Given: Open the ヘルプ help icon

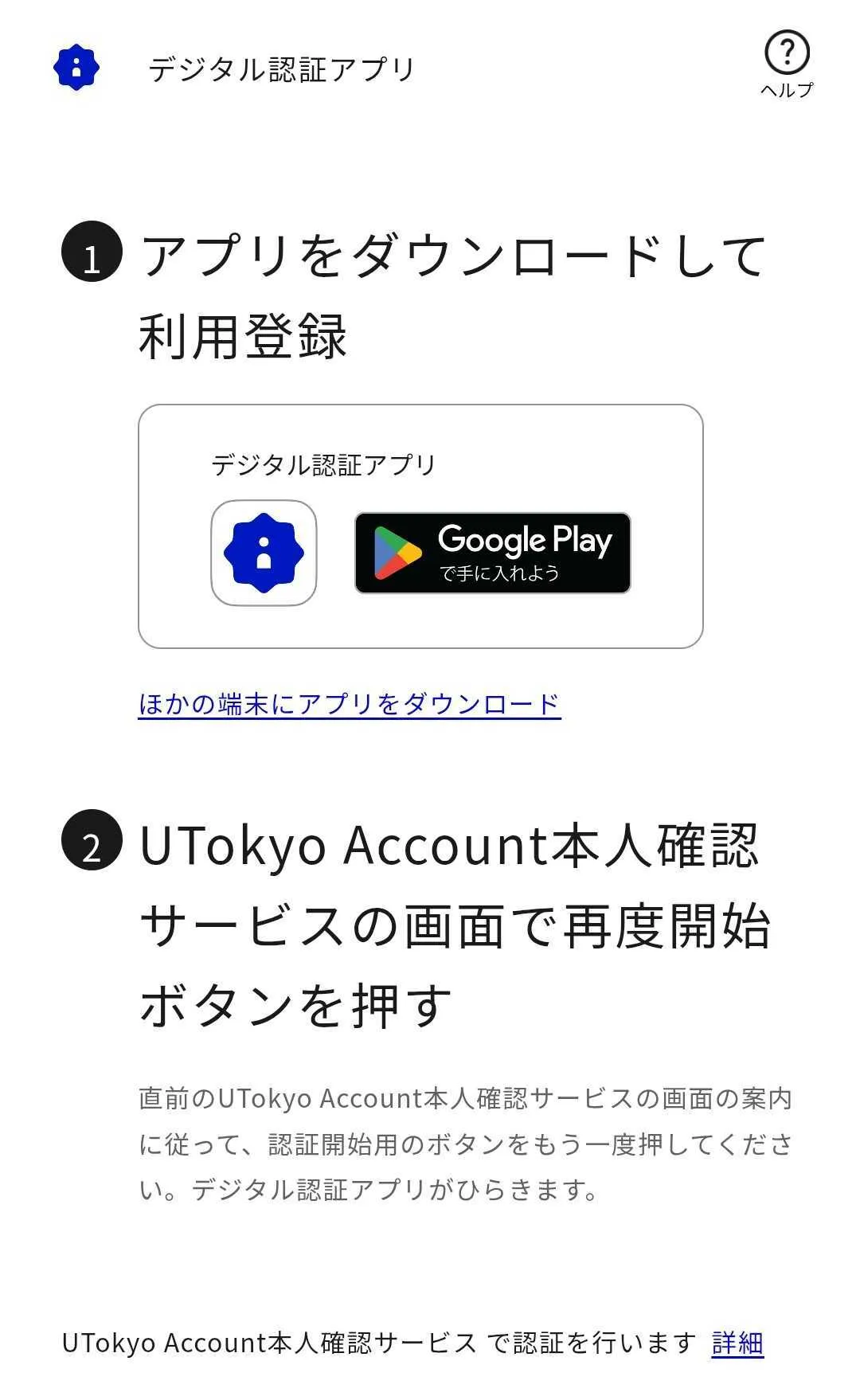Looking at the screenshot, I should coord(787,64).
